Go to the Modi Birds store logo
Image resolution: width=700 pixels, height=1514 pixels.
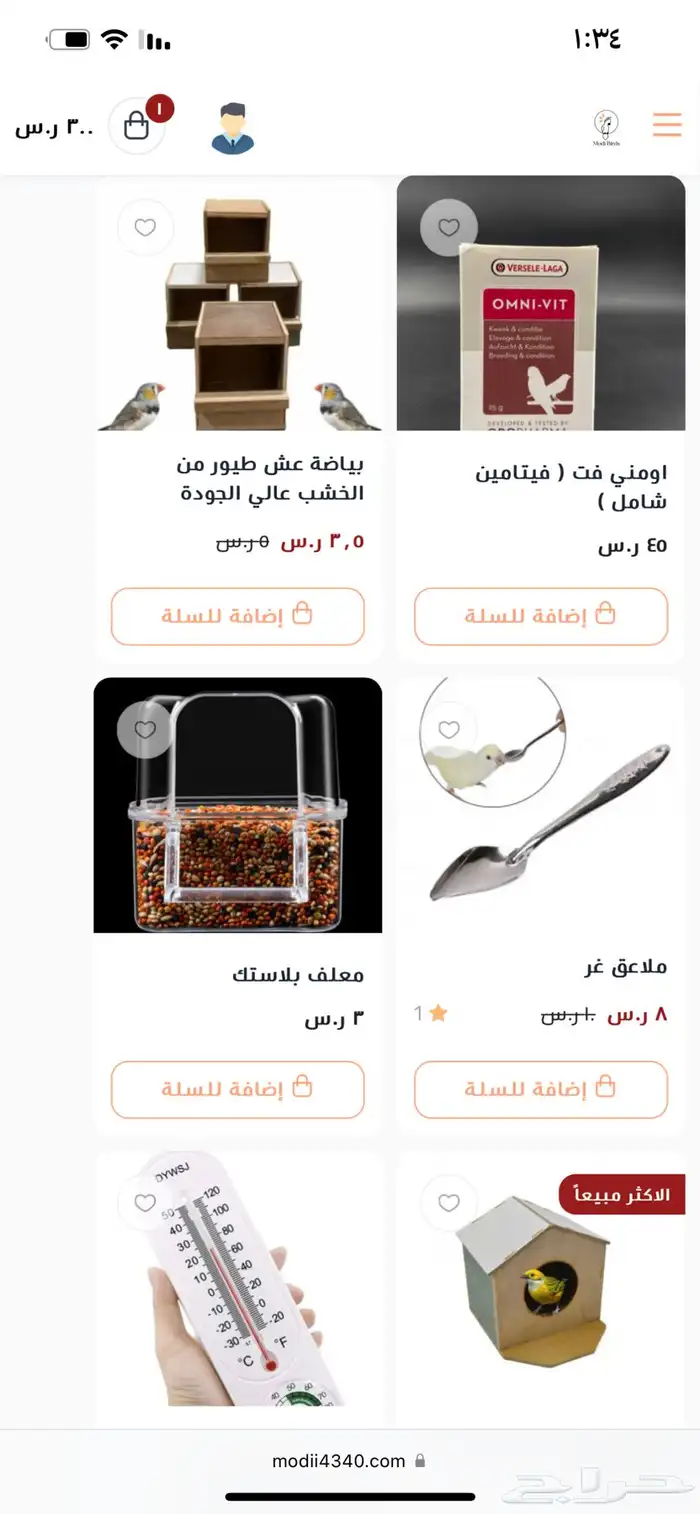click(x=605, y=127)
